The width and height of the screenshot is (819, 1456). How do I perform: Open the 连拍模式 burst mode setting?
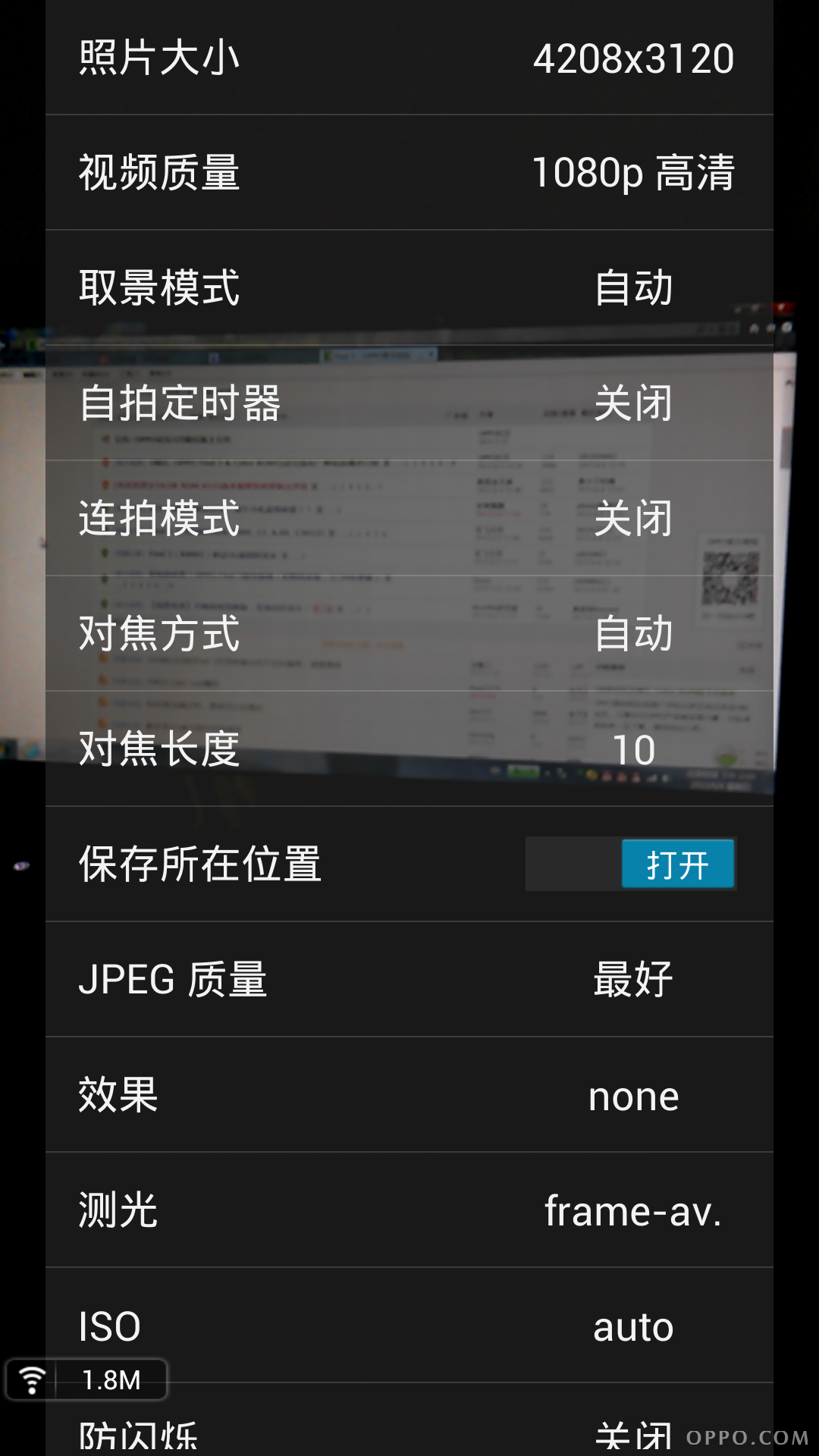tap(409, 519)
